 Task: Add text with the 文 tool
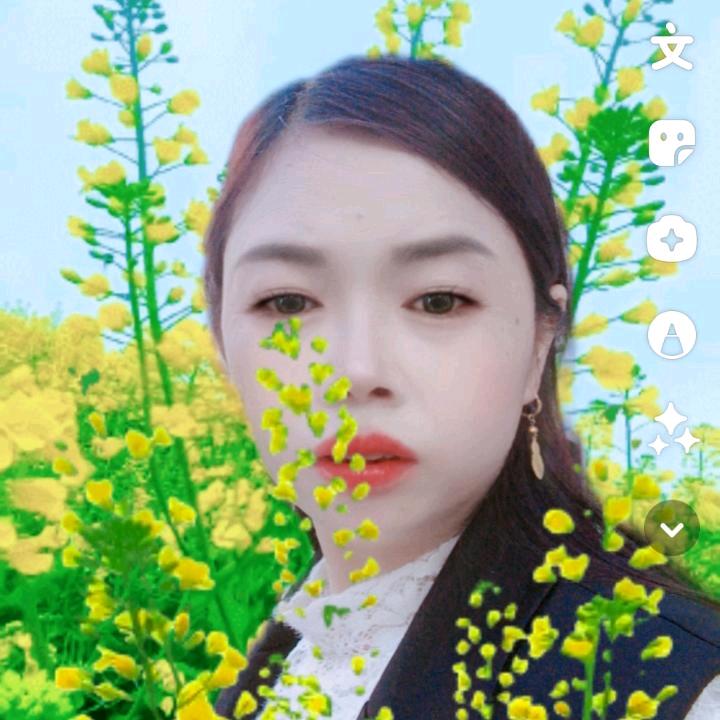[671, 47]
